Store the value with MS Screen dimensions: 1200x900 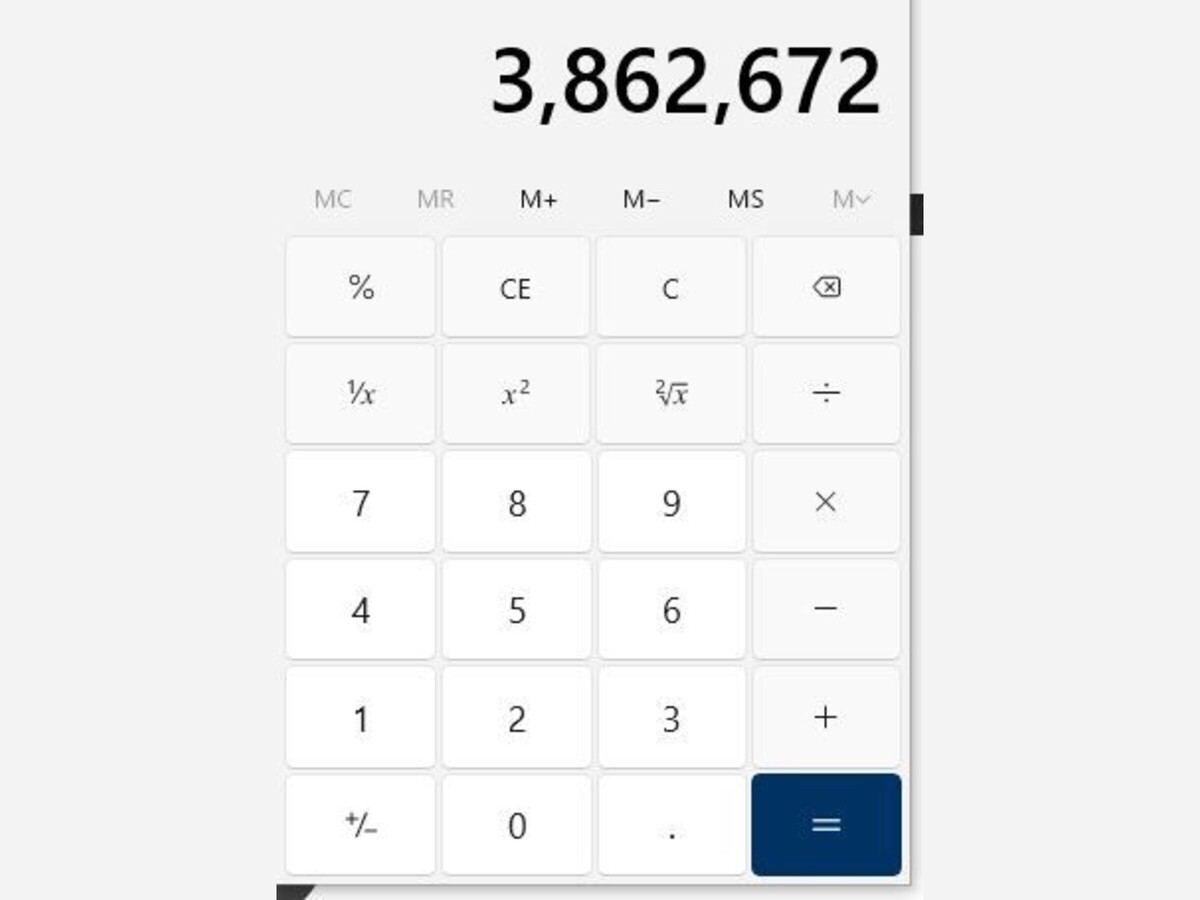745,199
